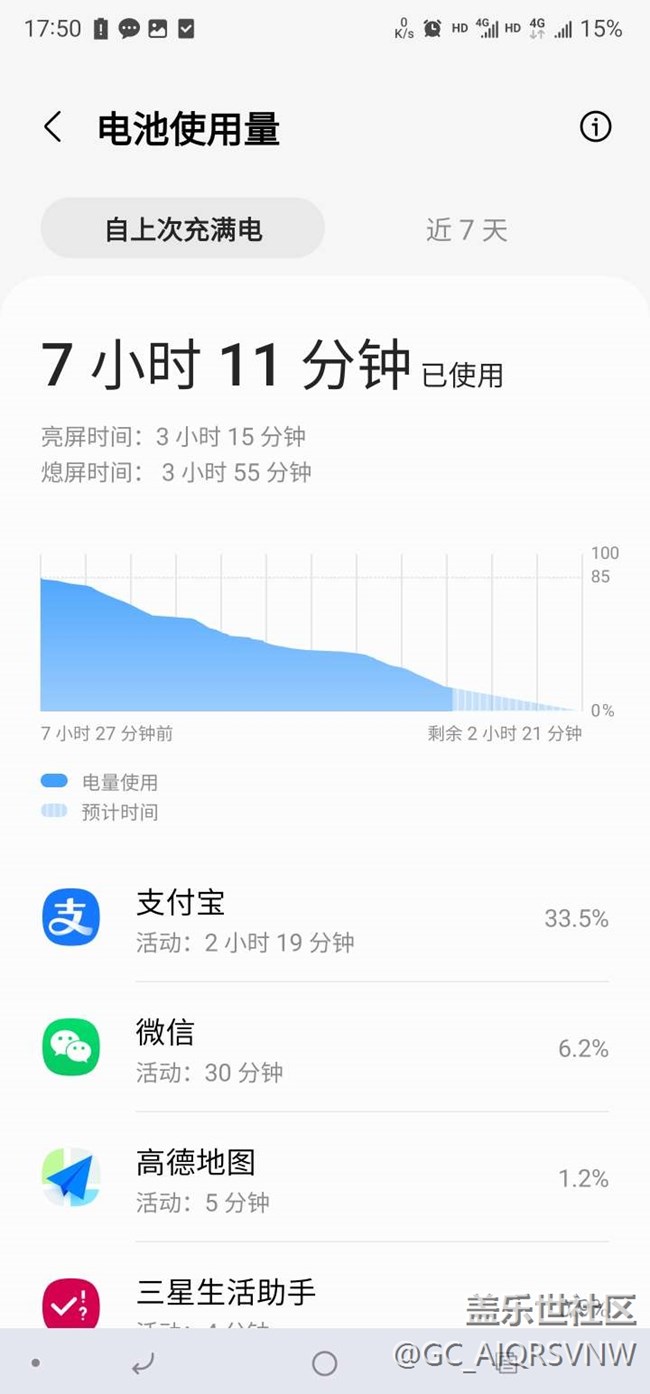The height and width of the screenshot is (1394, 650).
Task: Go back from the 电池使用量 page
Action: 53,128
